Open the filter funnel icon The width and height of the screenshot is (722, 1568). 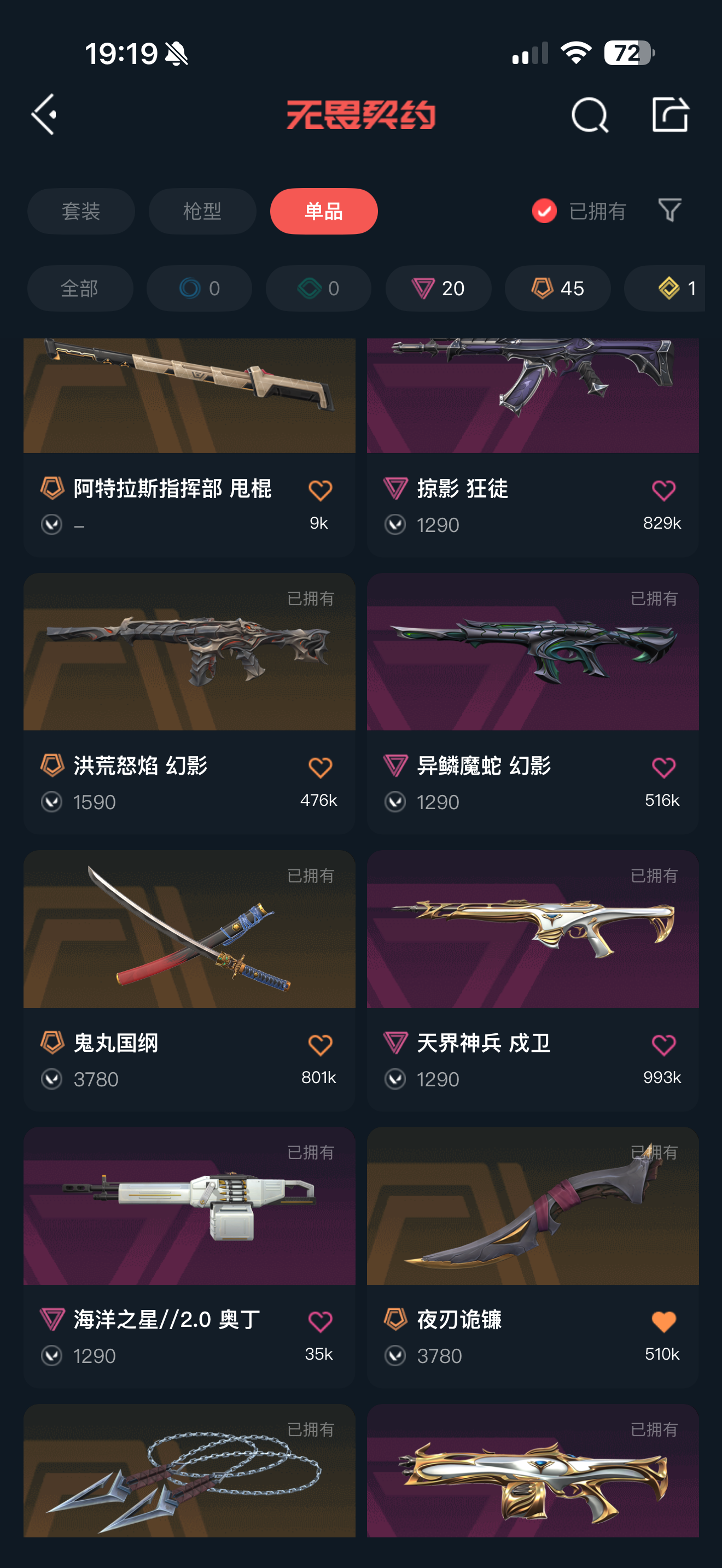coord(669,210)
